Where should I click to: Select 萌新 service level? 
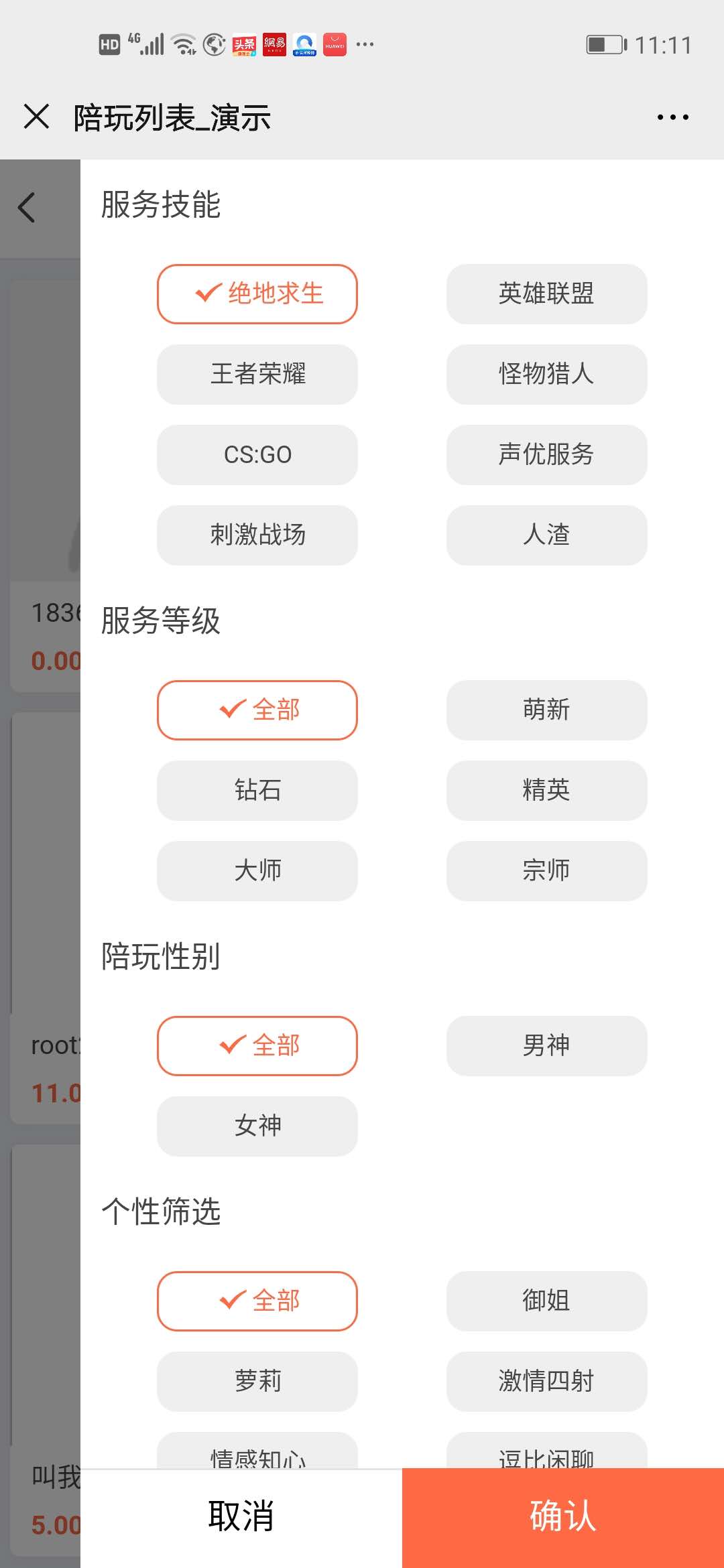[x=546, y=710]
